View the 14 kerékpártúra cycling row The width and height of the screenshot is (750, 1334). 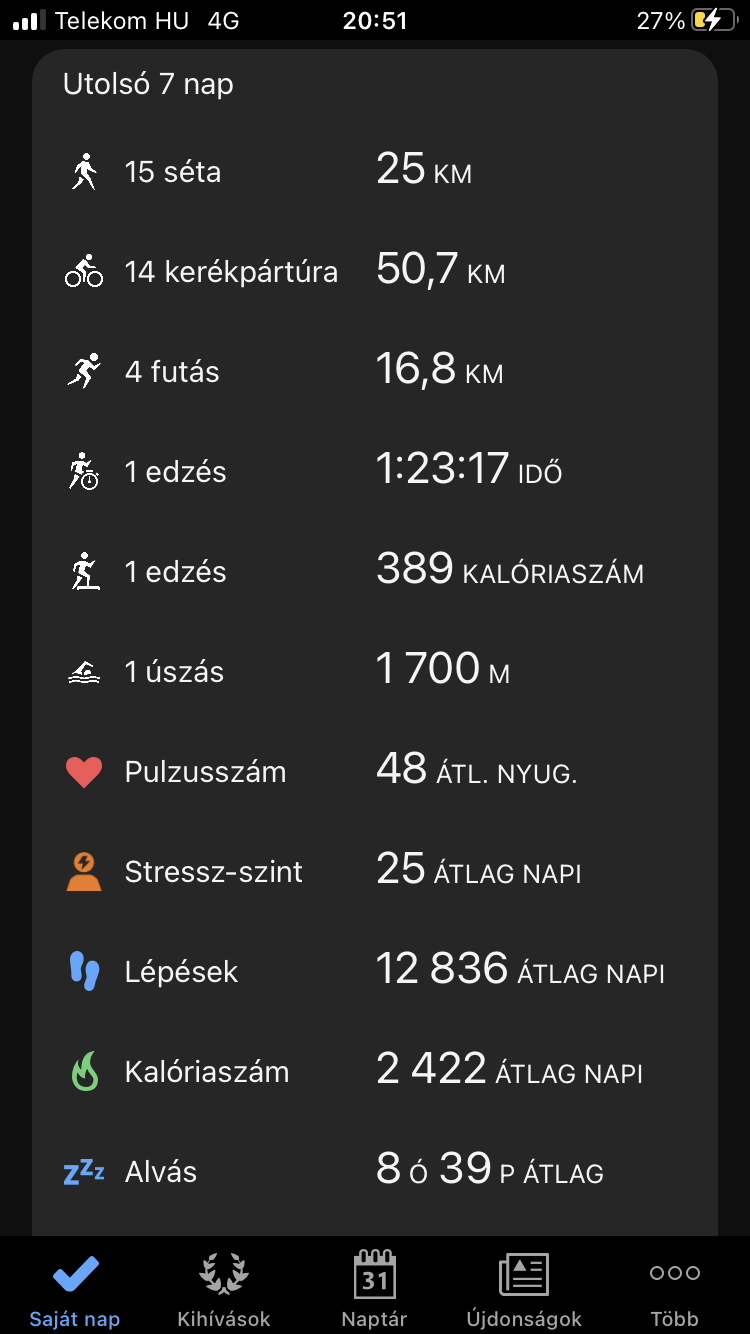pyautogui.click(x=374, y=272)
